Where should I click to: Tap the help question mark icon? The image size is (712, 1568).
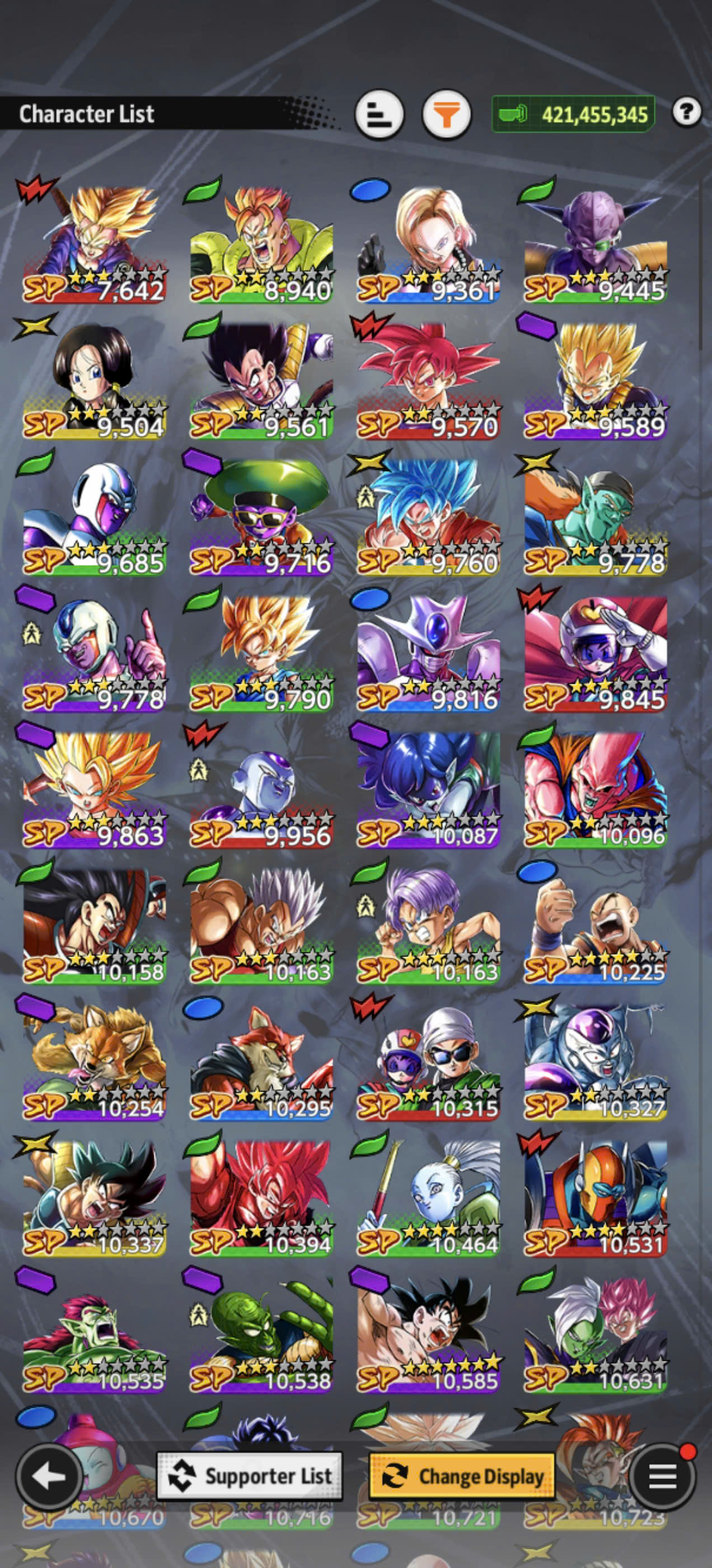click(x=686, y=112)
